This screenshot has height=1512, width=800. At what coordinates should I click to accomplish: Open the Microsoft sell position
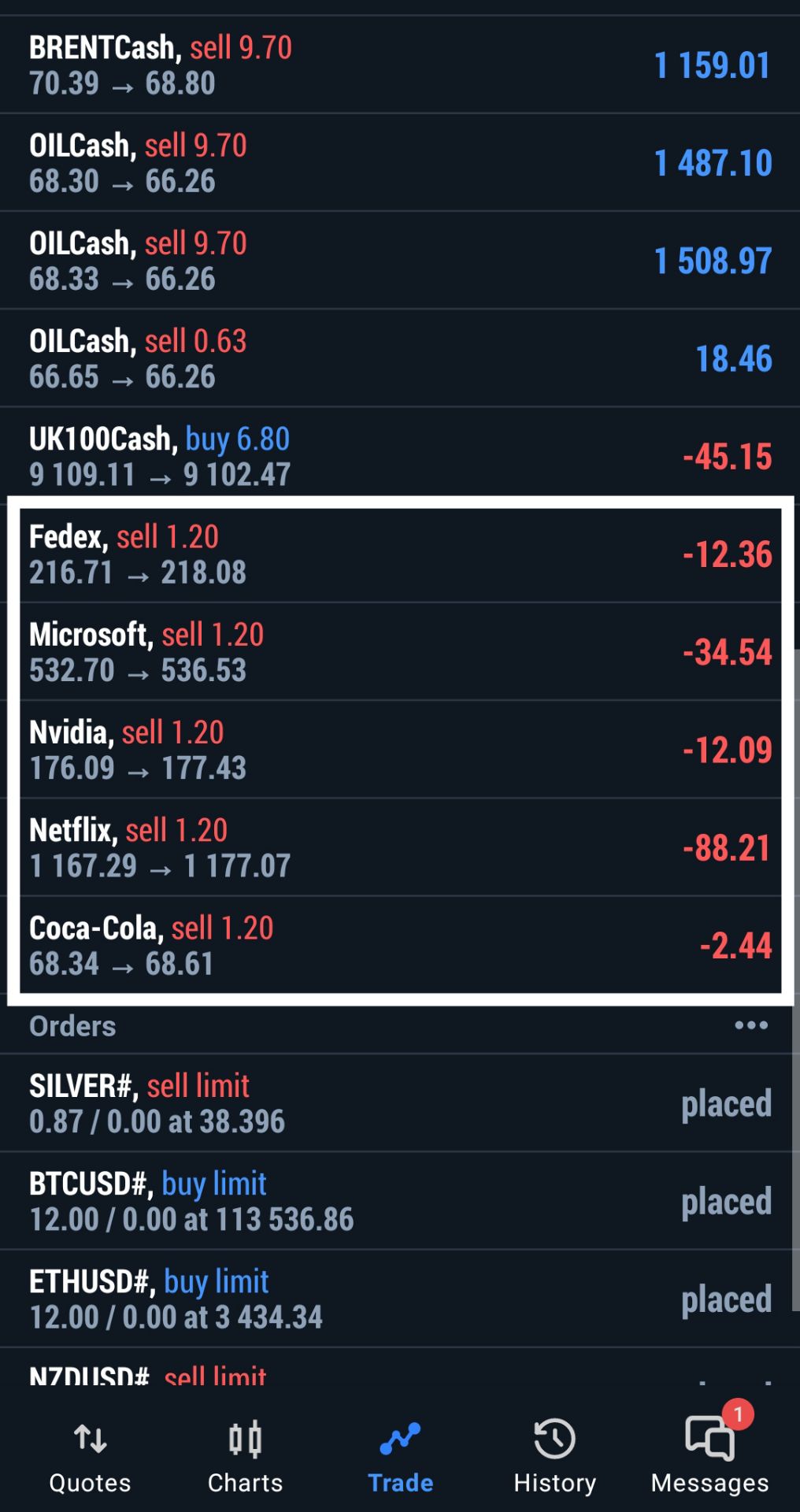[400, 651]
